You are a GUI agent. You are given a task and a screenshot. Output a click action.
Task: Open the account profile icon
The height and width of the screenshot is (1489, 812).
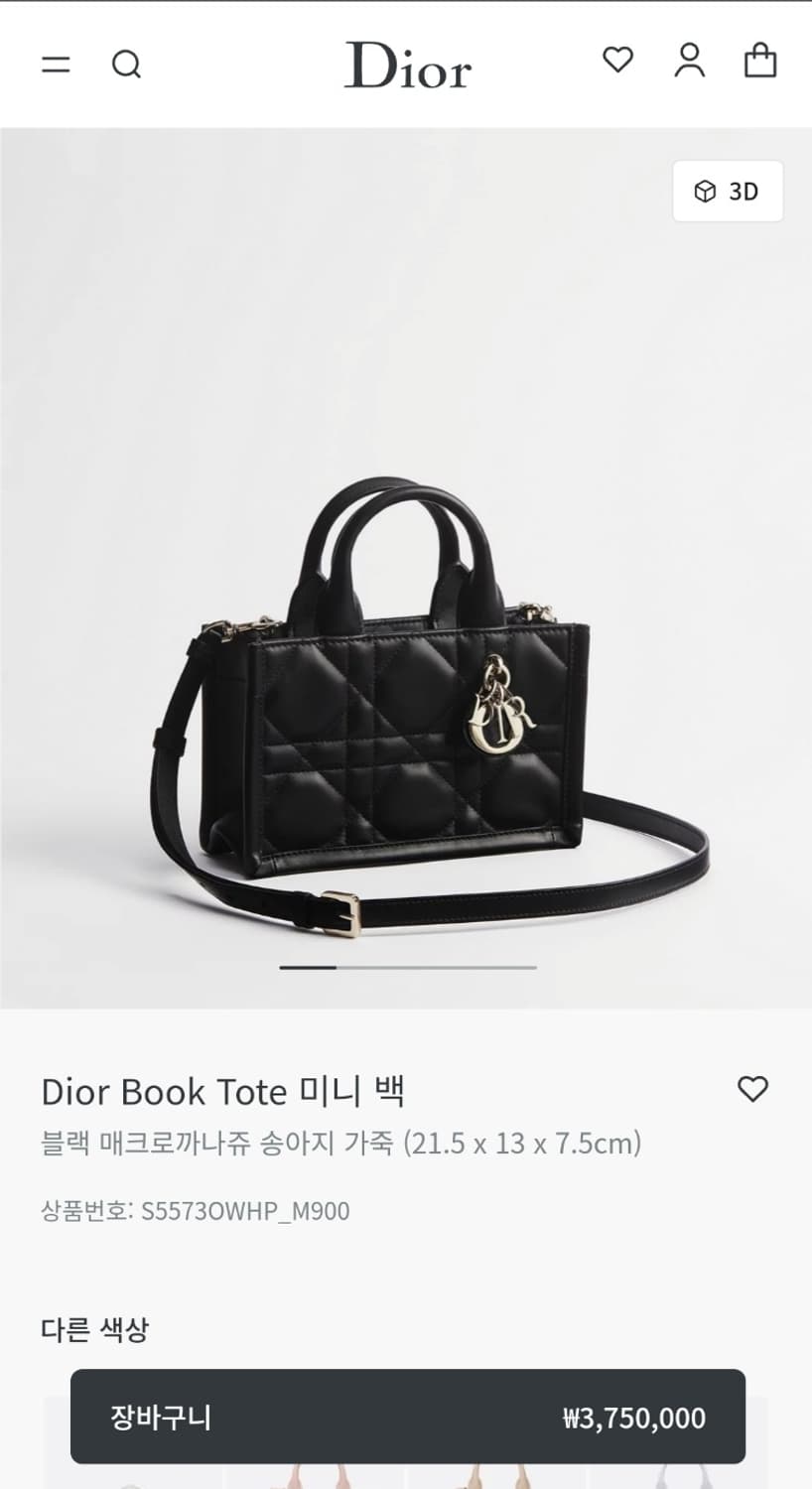tap(690, 60)
